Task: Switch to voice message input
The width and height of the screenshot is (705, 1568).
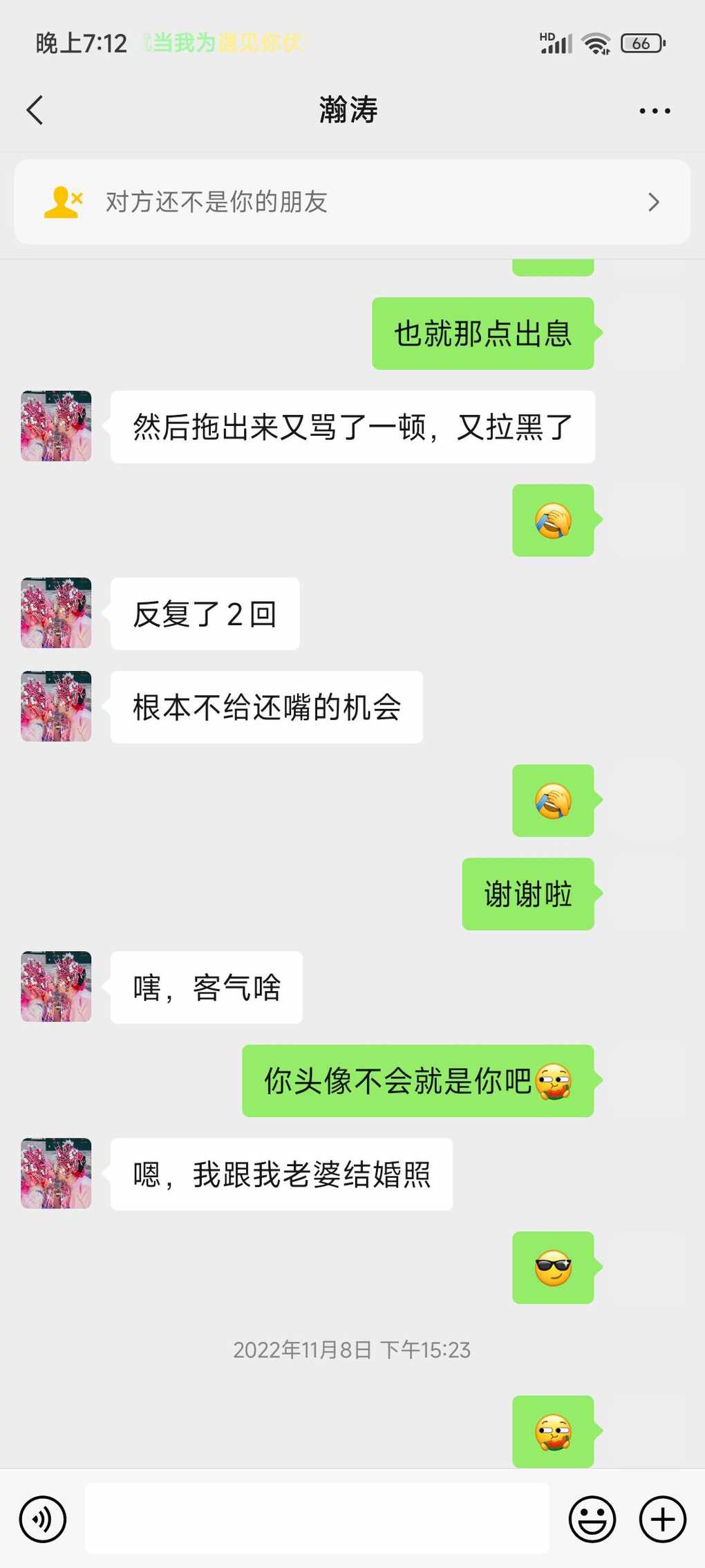Action: [x=43, y=1520]
